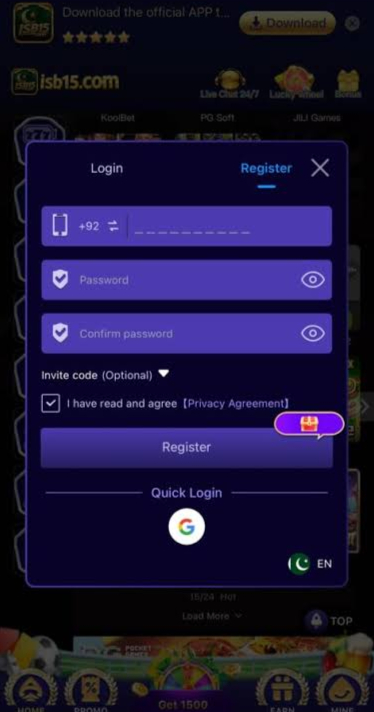Image resolution: width=374 pixels, height=712 pixels.
Task: Close the register dialog
Action: coord(320,168)
